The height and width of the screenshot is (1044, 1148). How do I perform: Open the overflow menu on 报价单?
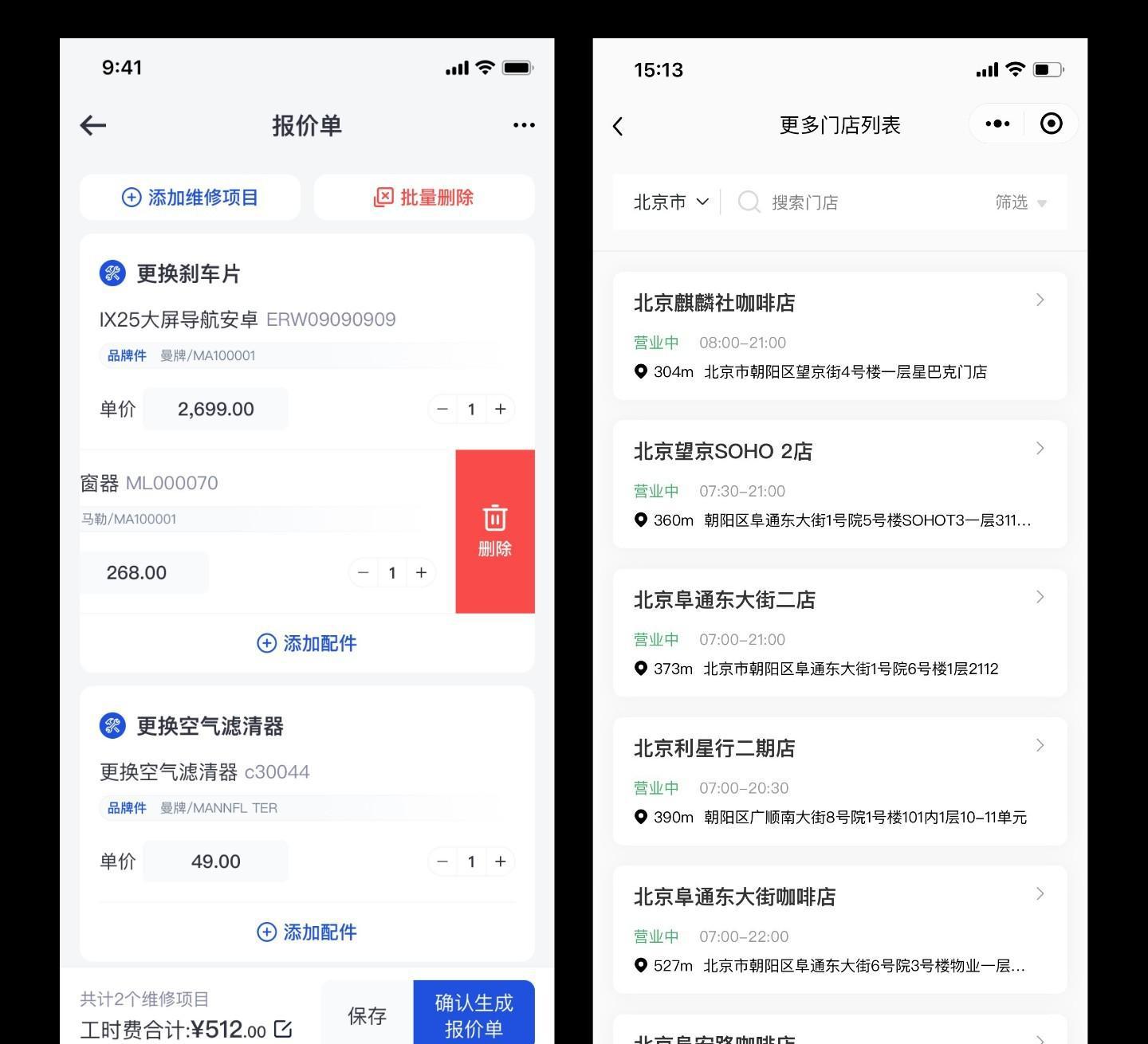524,125
